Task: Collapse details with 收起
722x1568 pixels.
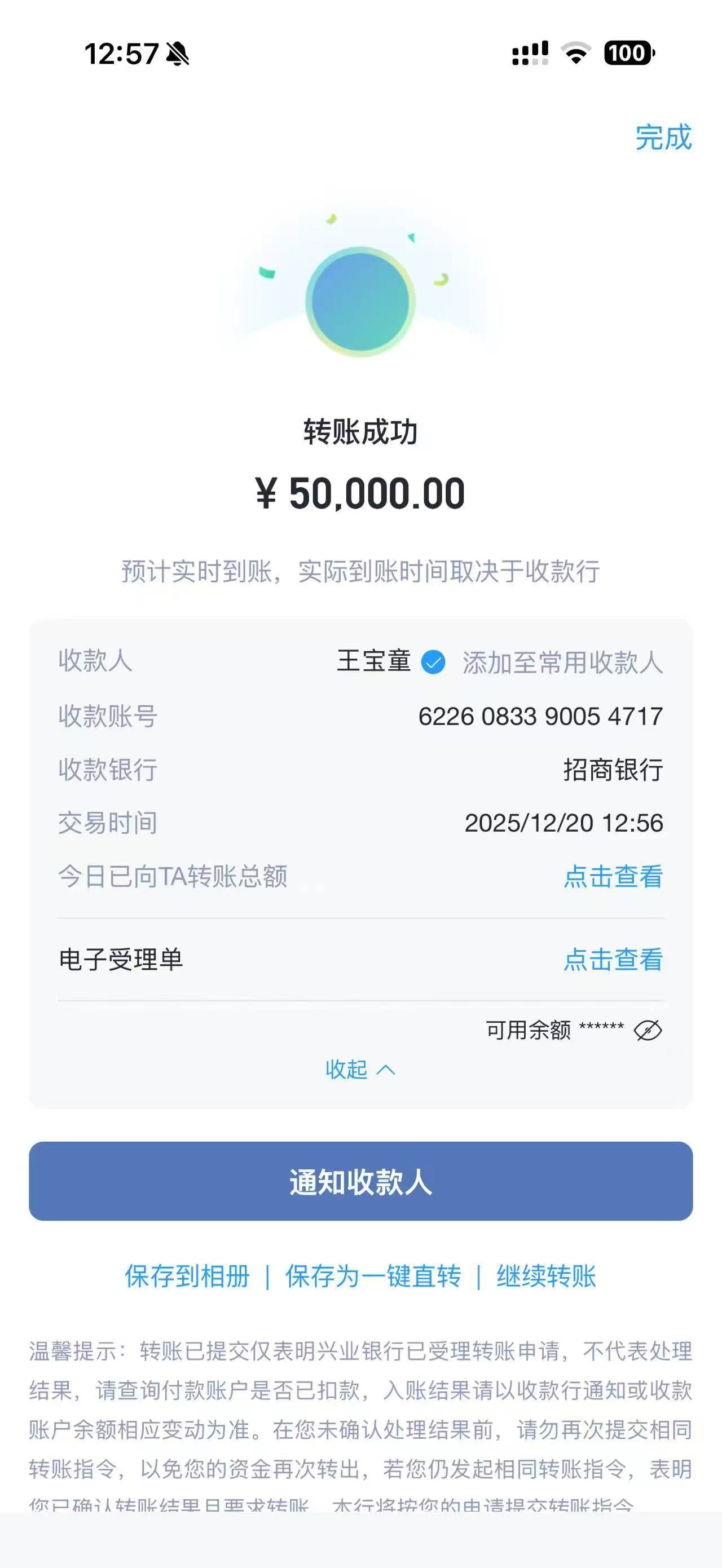Action: click(360, 1069)
